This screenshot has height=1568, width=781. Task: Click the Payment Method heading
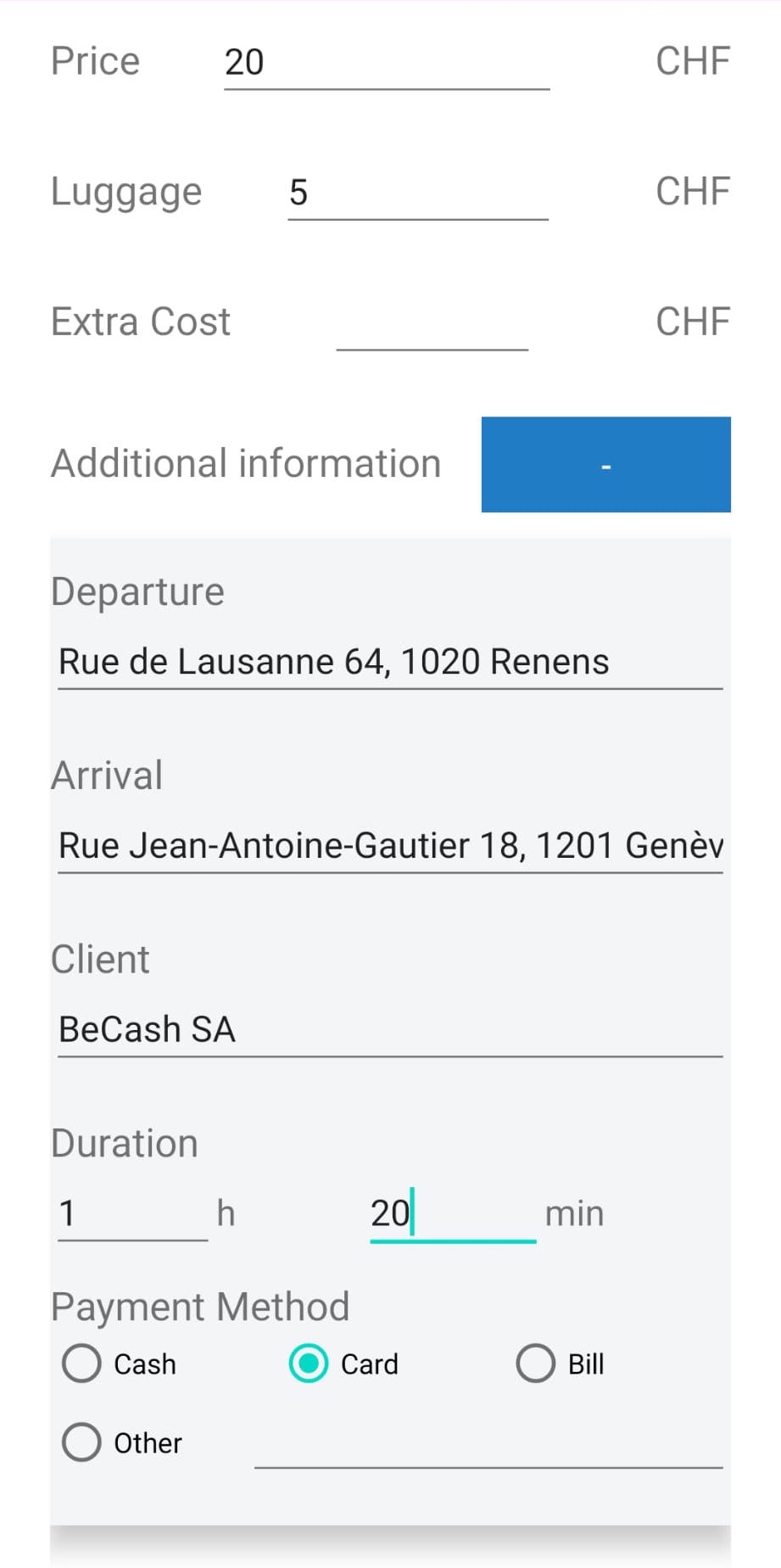tap(200, 1307)
